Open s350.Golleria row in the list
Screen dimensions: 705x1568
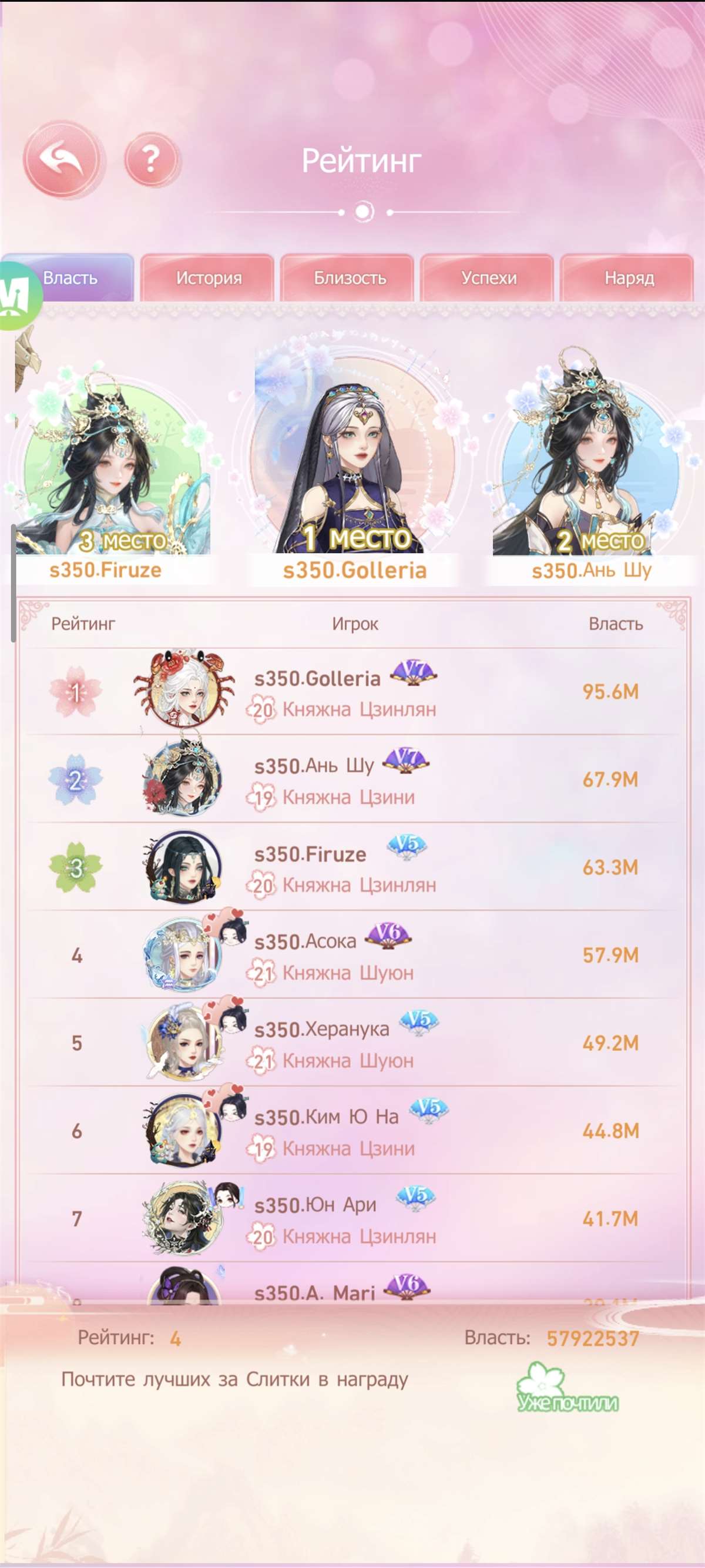[x=353, y=692]
